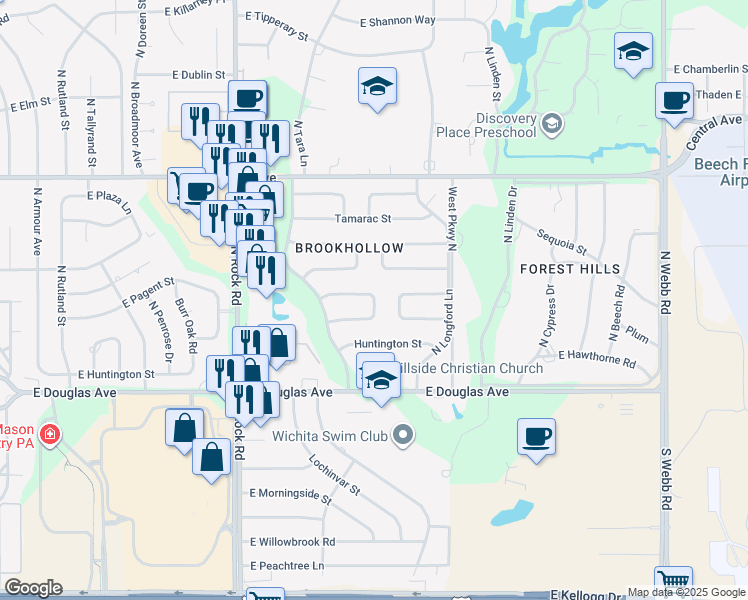Image resolution: width=748 pixels, height=600 pixels.
Task: Select the school marker near E Chamberlin St
Action: point(634,54)
